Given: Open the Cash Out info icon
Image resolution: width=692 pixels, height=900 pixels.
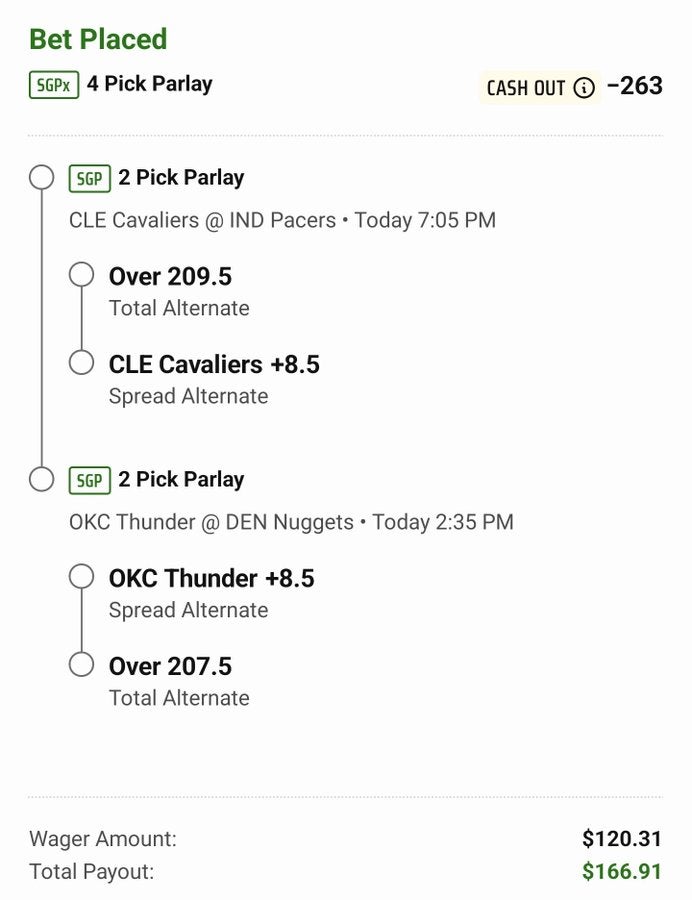Looking at the screenshot, I should 584,88.
